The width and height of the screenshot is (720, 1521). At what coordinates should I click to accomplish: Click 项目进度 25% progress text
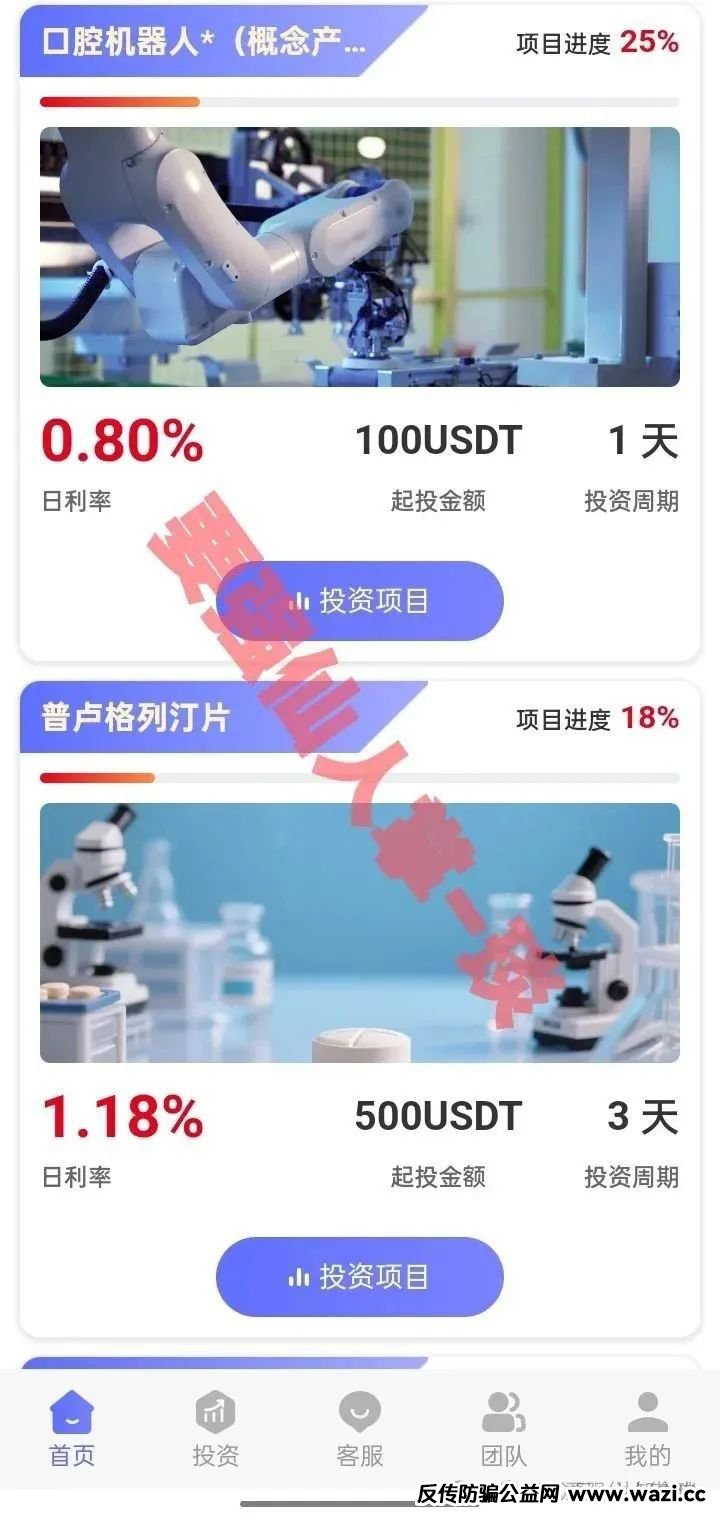coord(595,44)
